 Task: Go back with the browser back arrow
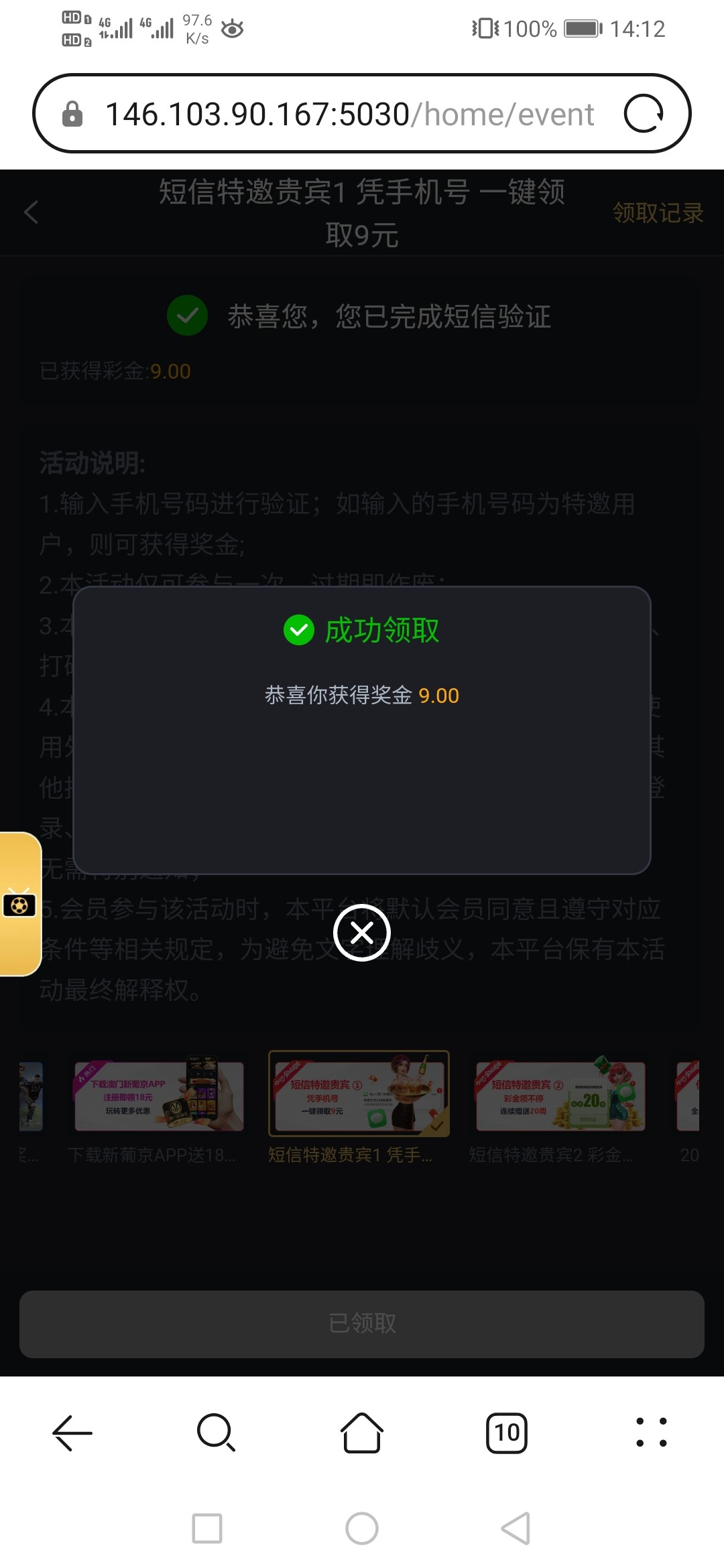pos(72,1433)
